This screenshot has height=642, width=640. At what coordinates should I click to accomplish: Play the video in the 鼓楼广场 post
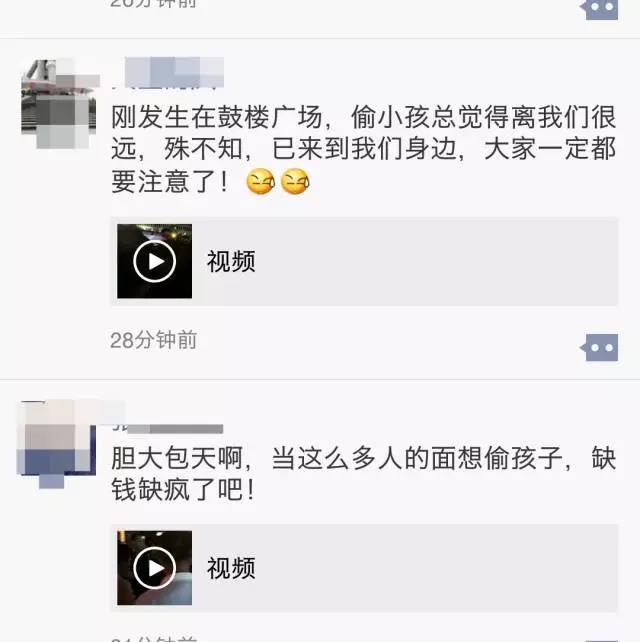(x=154, y=262)
